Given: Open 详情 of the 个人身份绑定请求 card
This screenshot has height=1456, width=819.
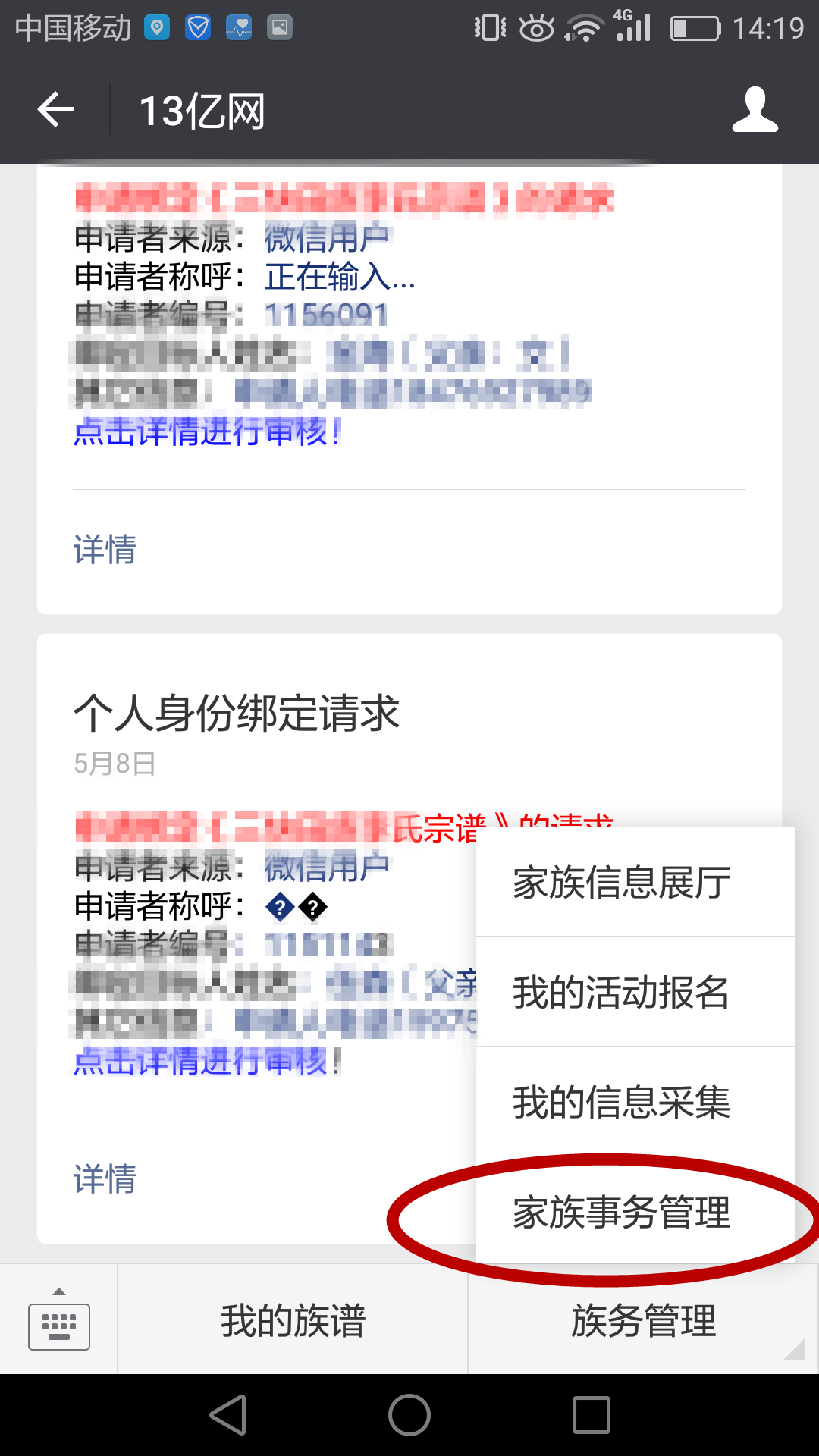Looking at the screenshot, I should [x=105, y=1178].
